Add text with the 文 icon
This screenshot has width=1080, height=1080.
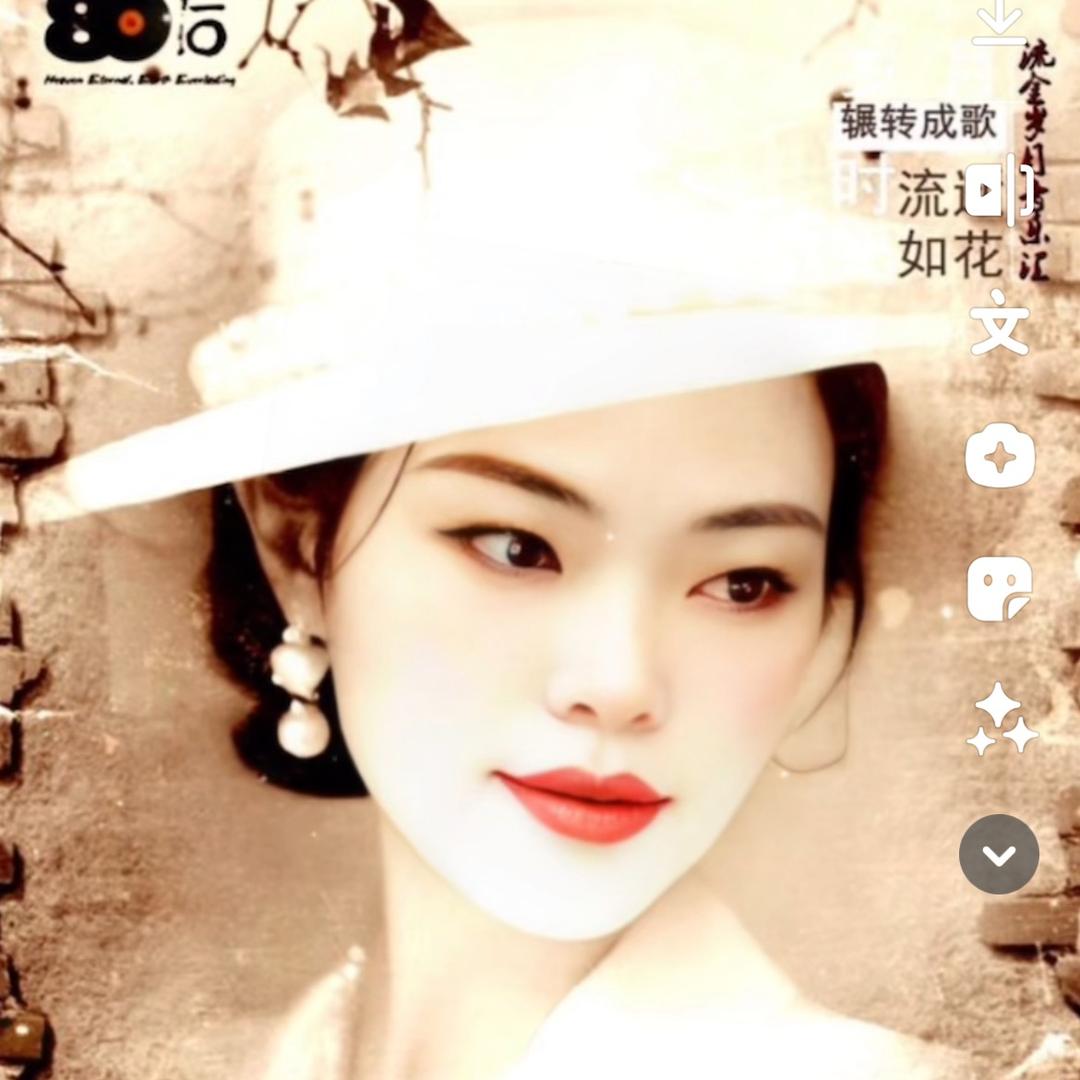(x=999, y=322)
